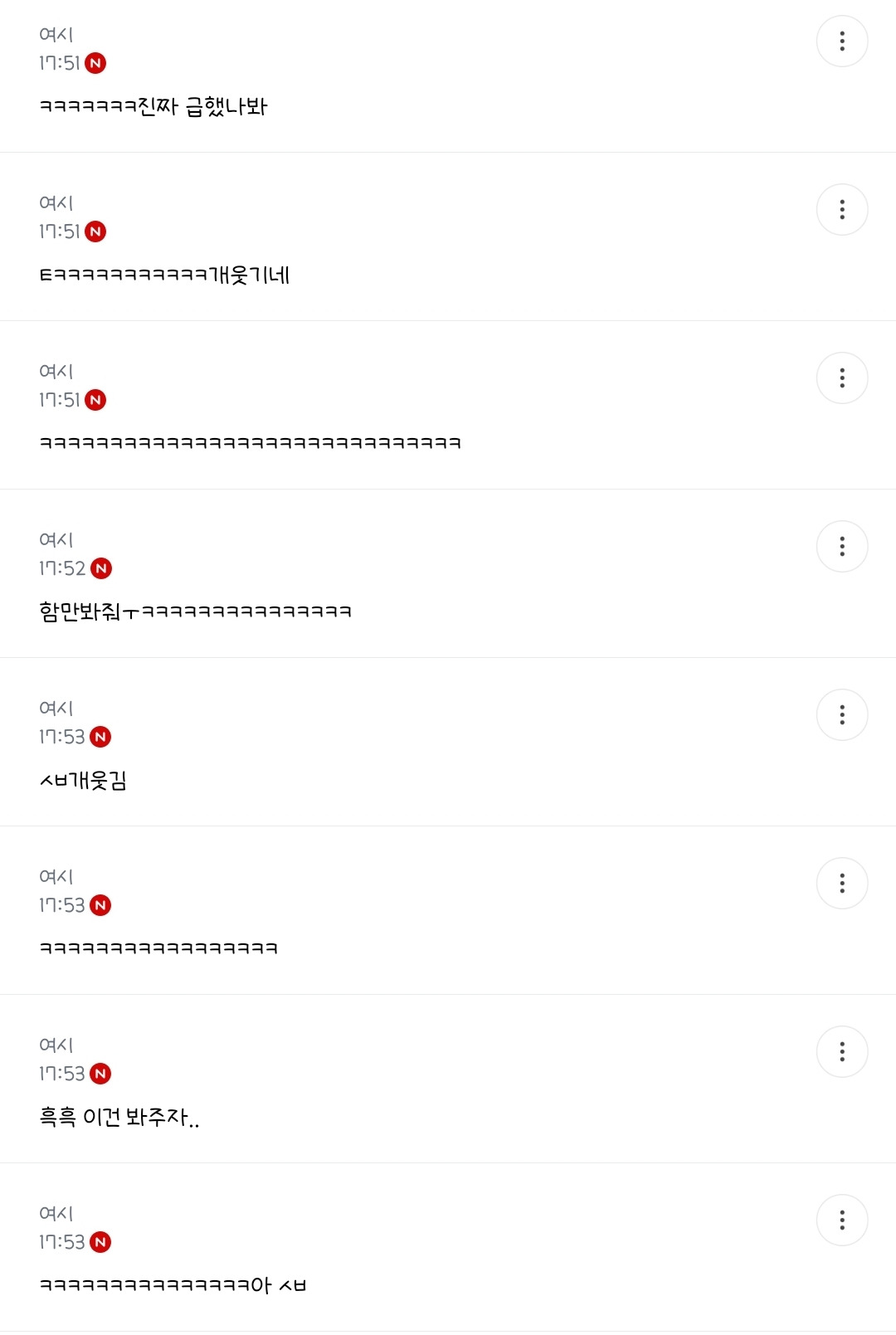This screenshot has width=896, height=1335.
Task: Open more options for comment "진짜 급했나봐"
Action: click(841, 41)
